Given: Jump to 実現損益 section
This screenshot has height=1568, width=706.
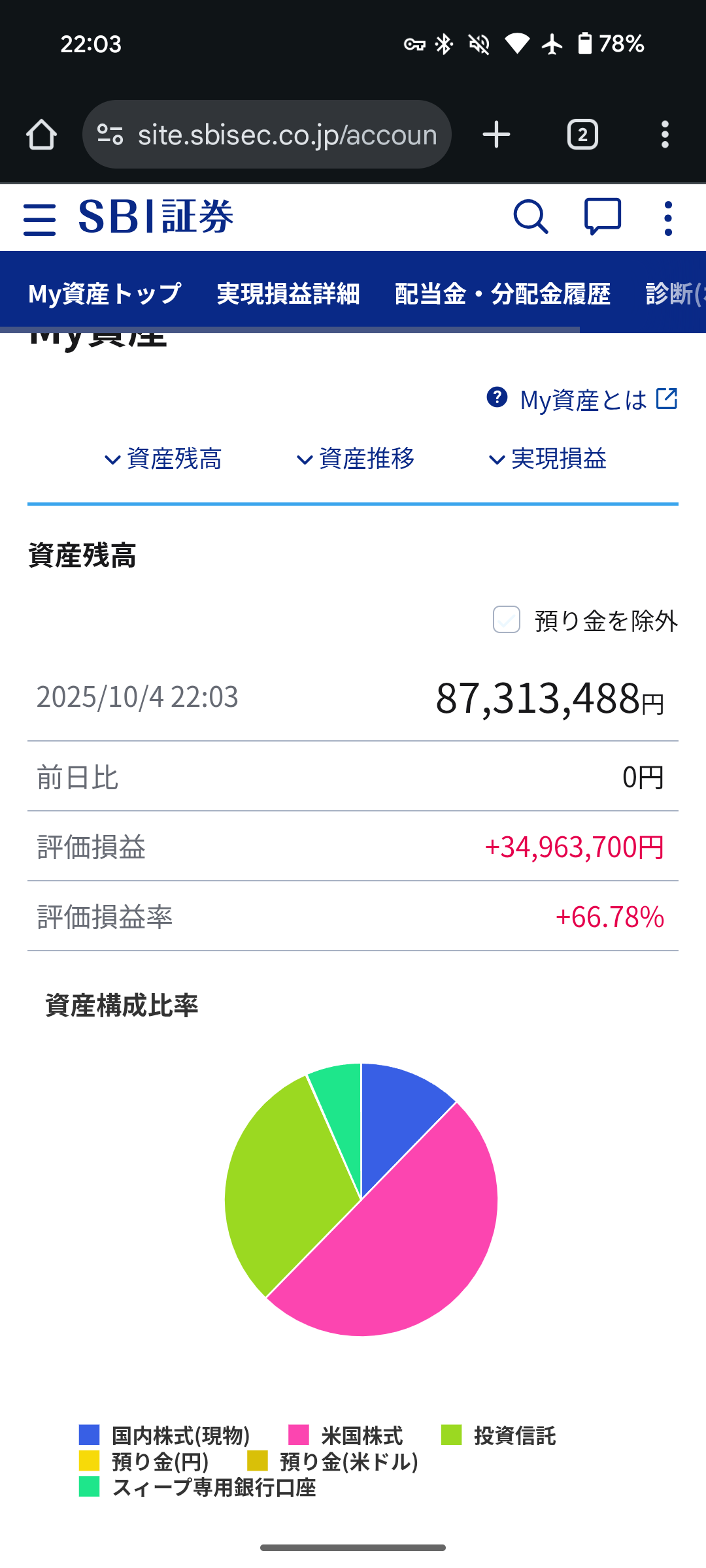Looking at the screenshot, I should pyautogui.click(x=548, y=459).
